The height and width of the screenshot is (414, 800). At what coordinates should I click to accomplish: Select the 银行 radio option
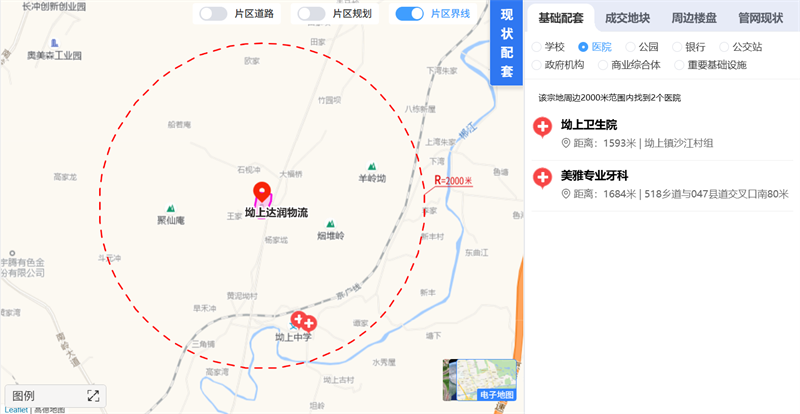pyautogui.click(x=678, y=47)
